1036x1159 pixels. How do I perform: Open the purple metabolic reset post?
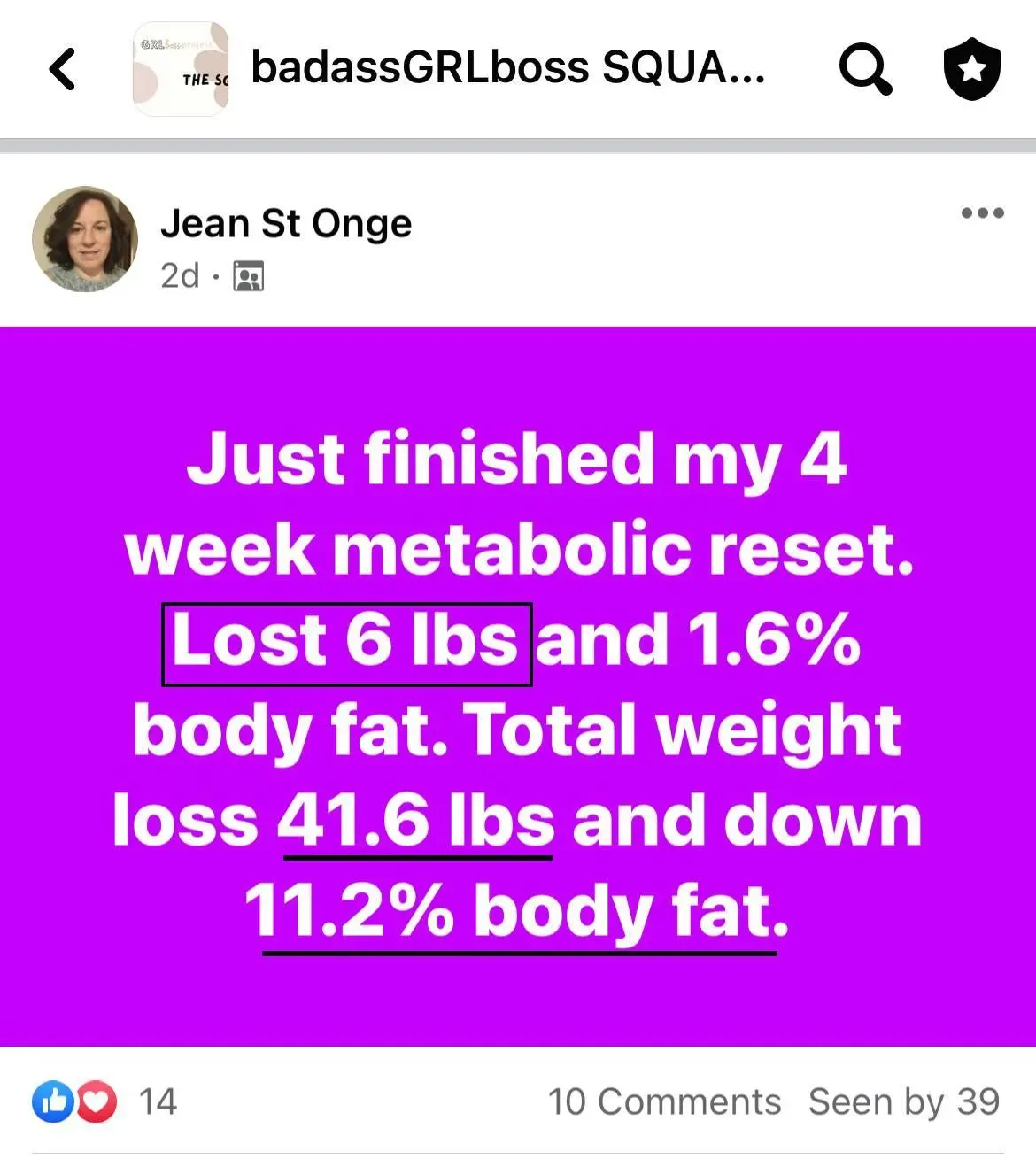518,686
